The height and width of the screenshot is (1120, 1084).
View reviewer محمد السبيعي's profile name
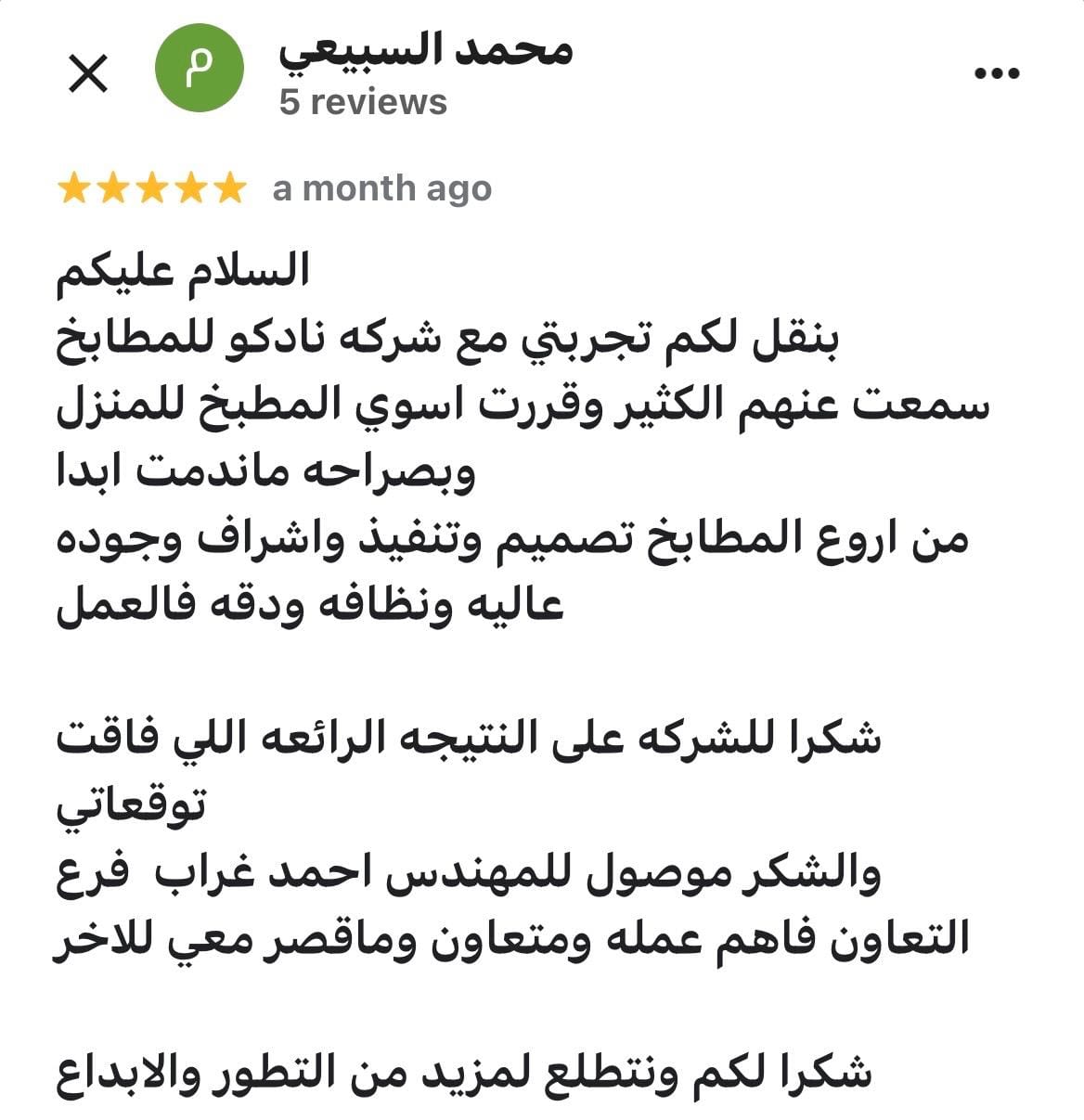tap(425, 49)
